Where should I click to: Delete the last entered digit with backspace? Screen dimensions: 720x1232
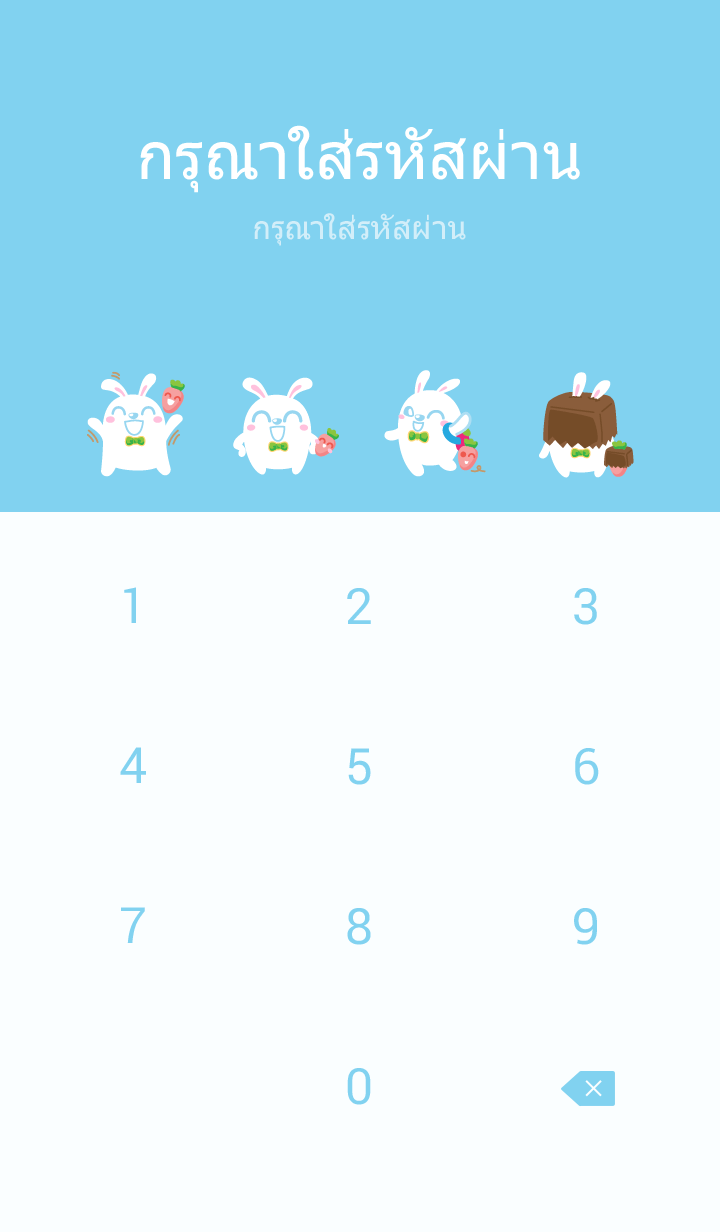(x=588, y=1088)
